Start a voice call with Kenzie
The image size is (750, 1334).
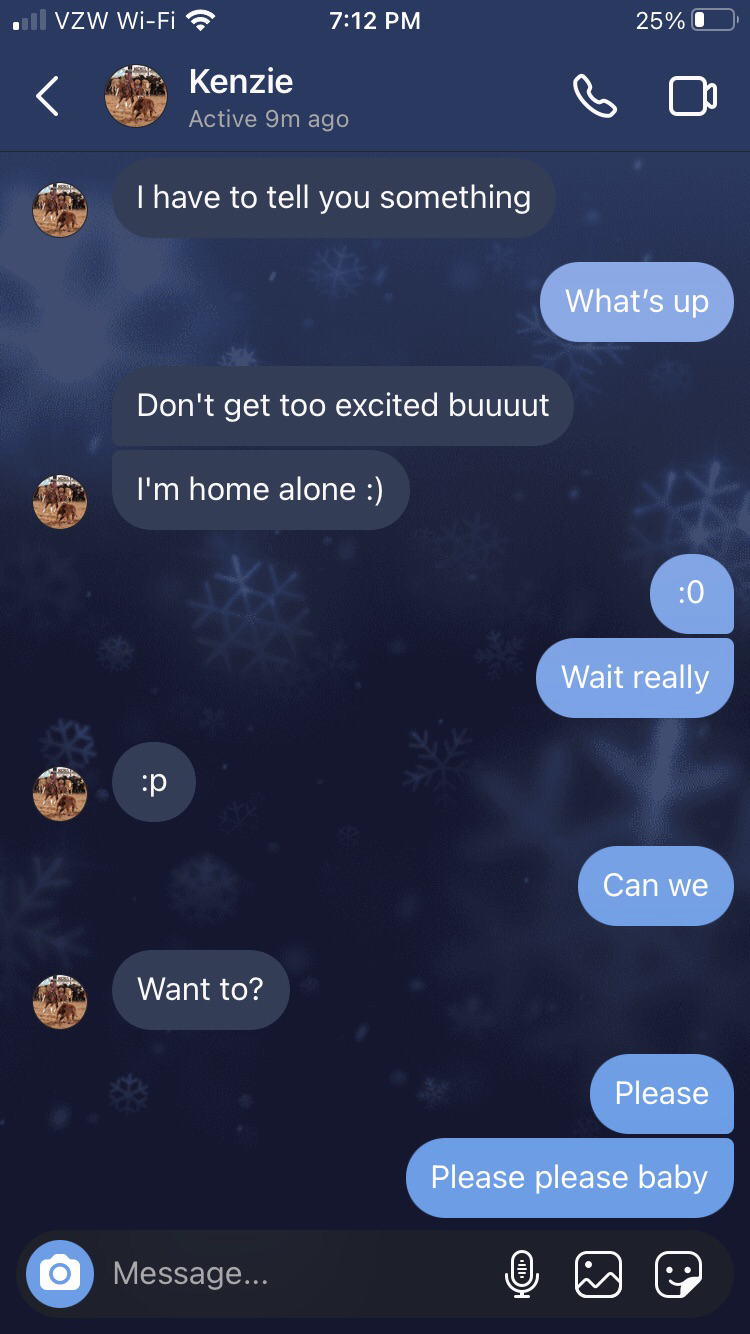coord(594,96)
